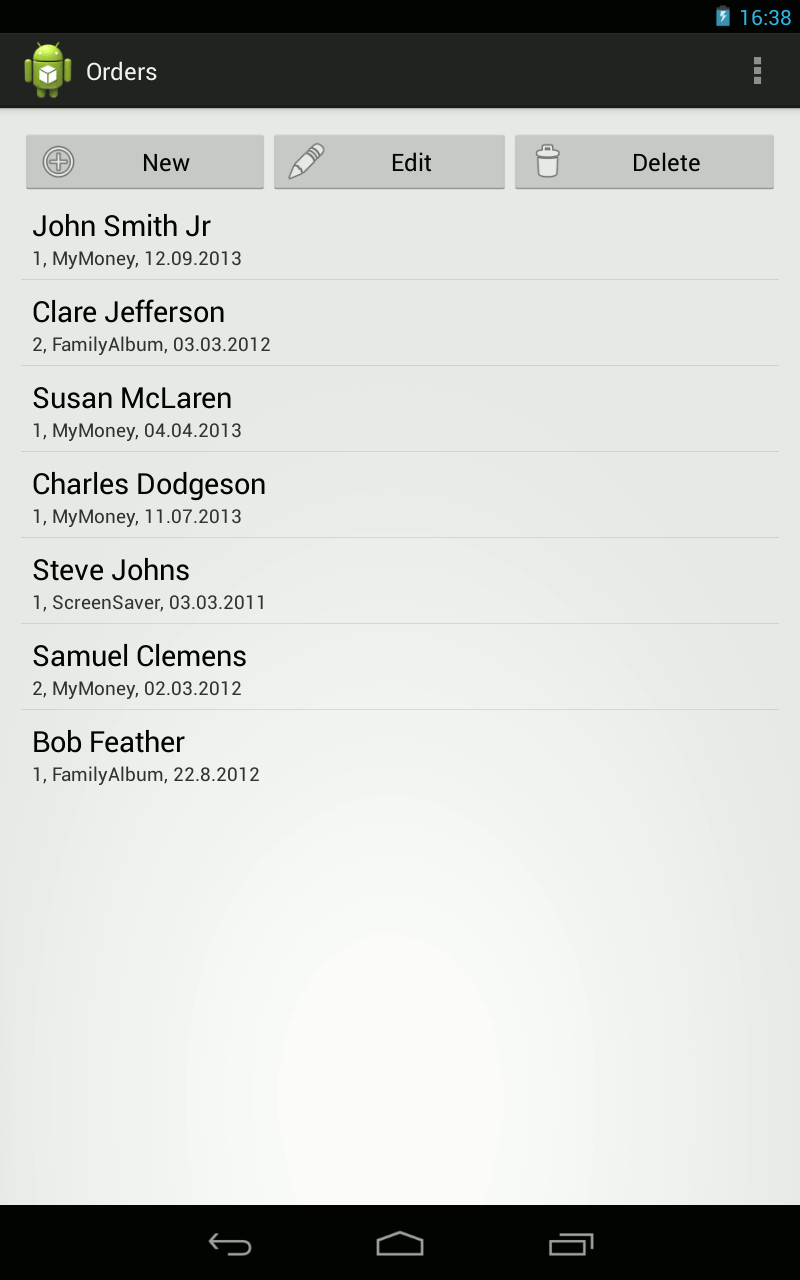
Task: Choose the Steve Johns order
Action: (x=400, y=582)
